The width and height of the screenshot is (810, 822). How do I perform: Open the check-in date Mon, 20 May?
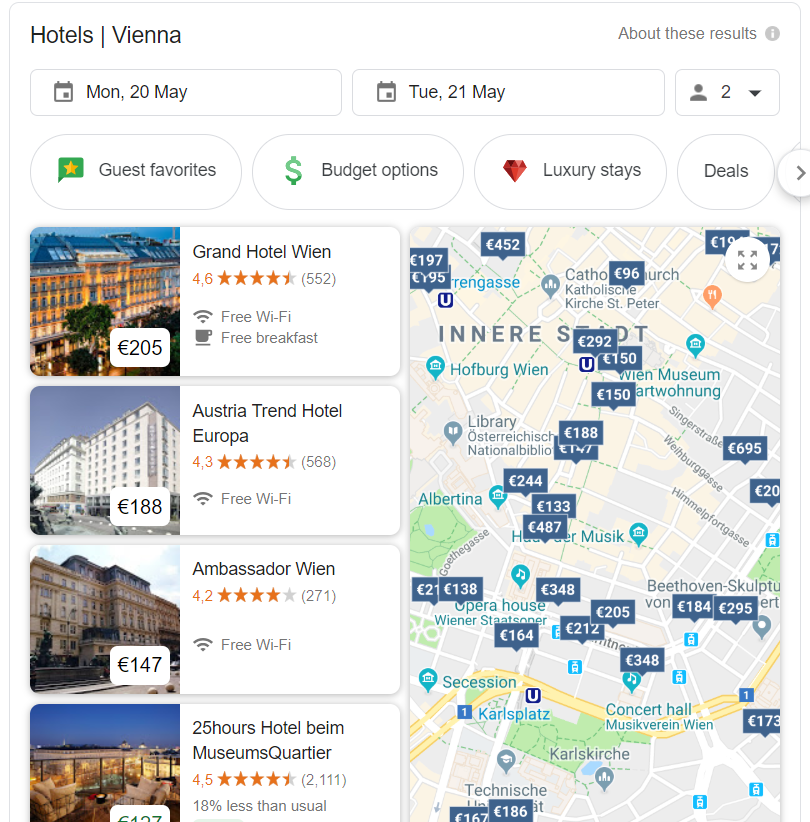click(185, 92)
